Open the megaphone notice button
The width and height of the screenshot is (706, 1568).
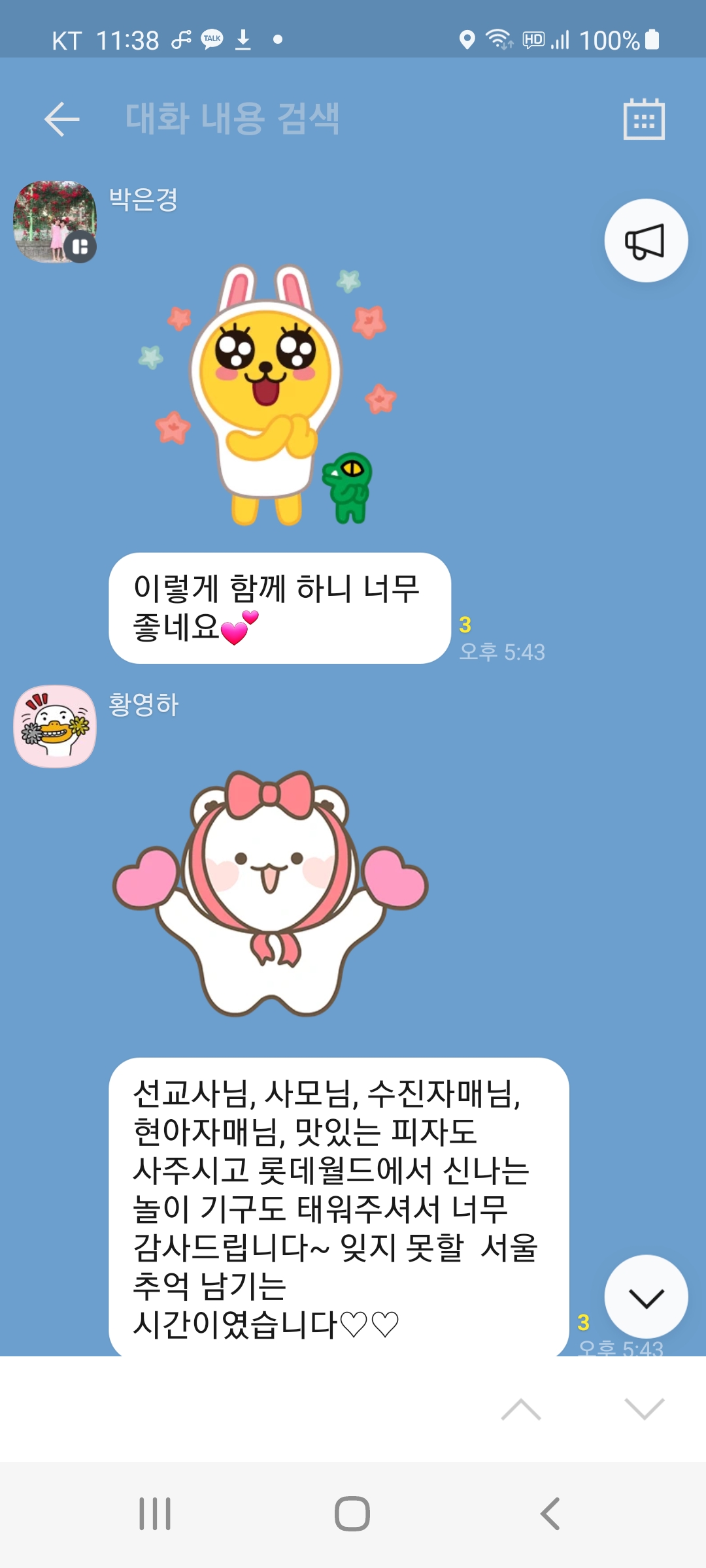tap(646, 240)
